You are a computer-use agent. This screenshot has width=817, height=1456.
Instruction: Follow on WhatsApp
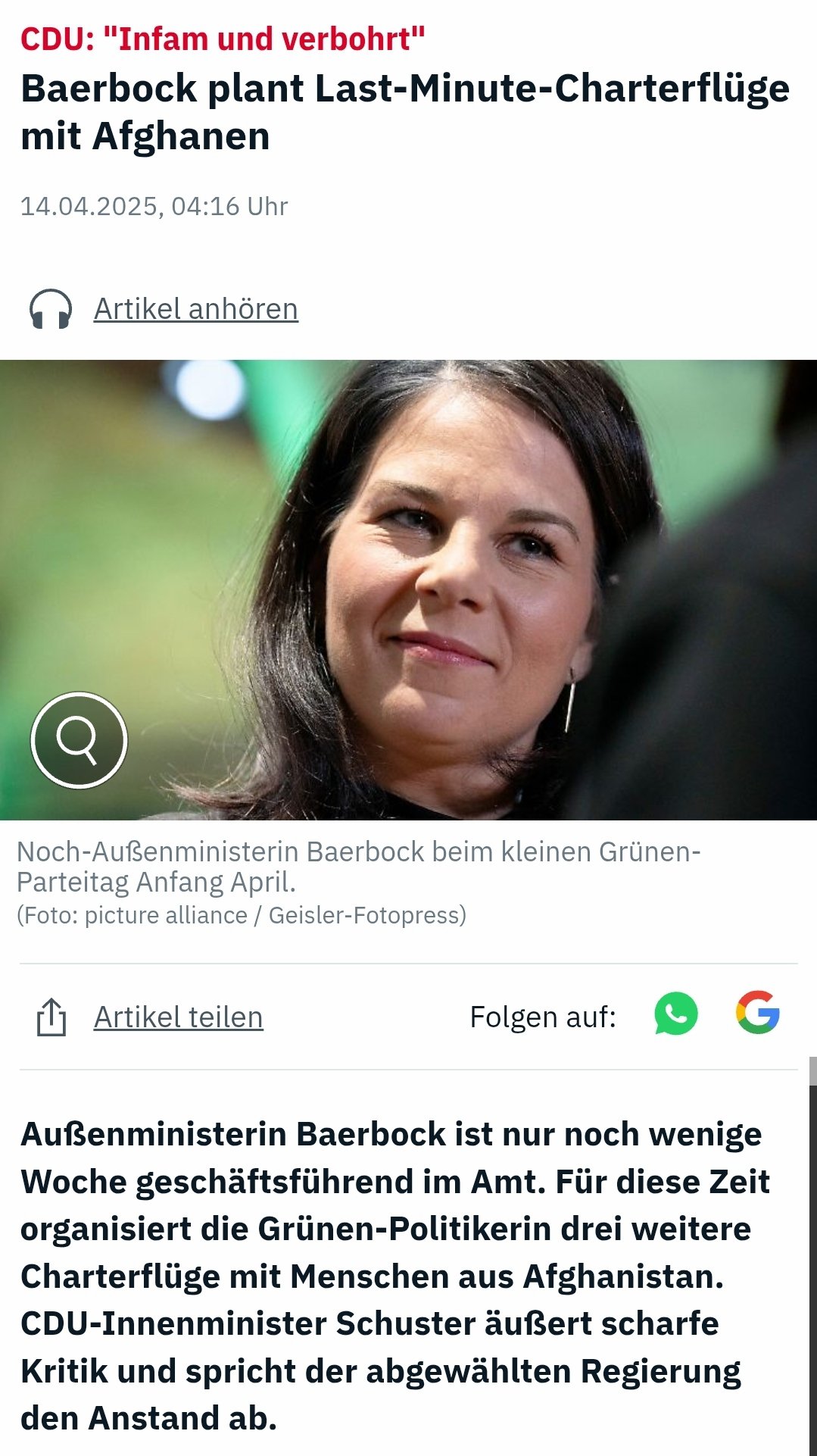[675, 1014]
